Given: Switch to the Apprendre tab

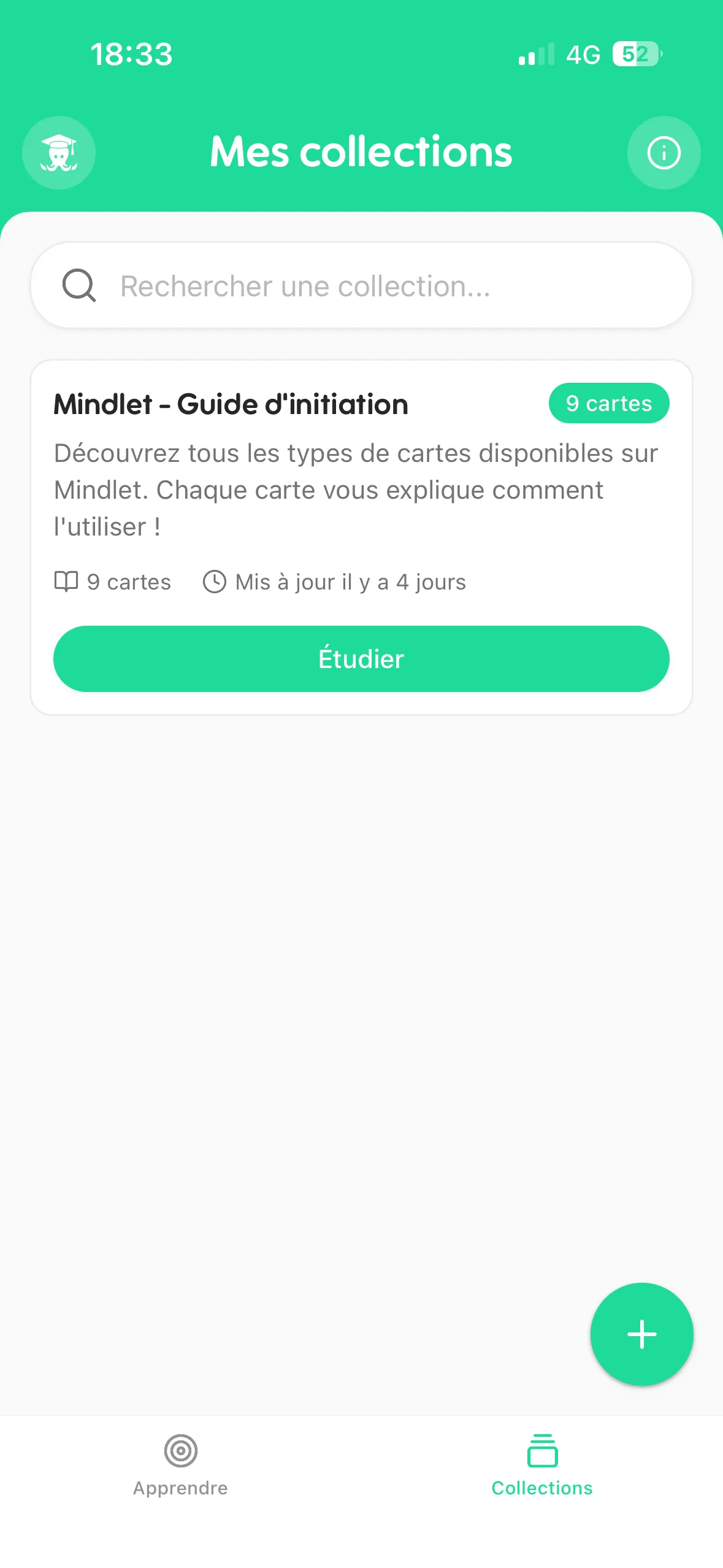Looking at the screenshot, I should [x=180, y=1472].
